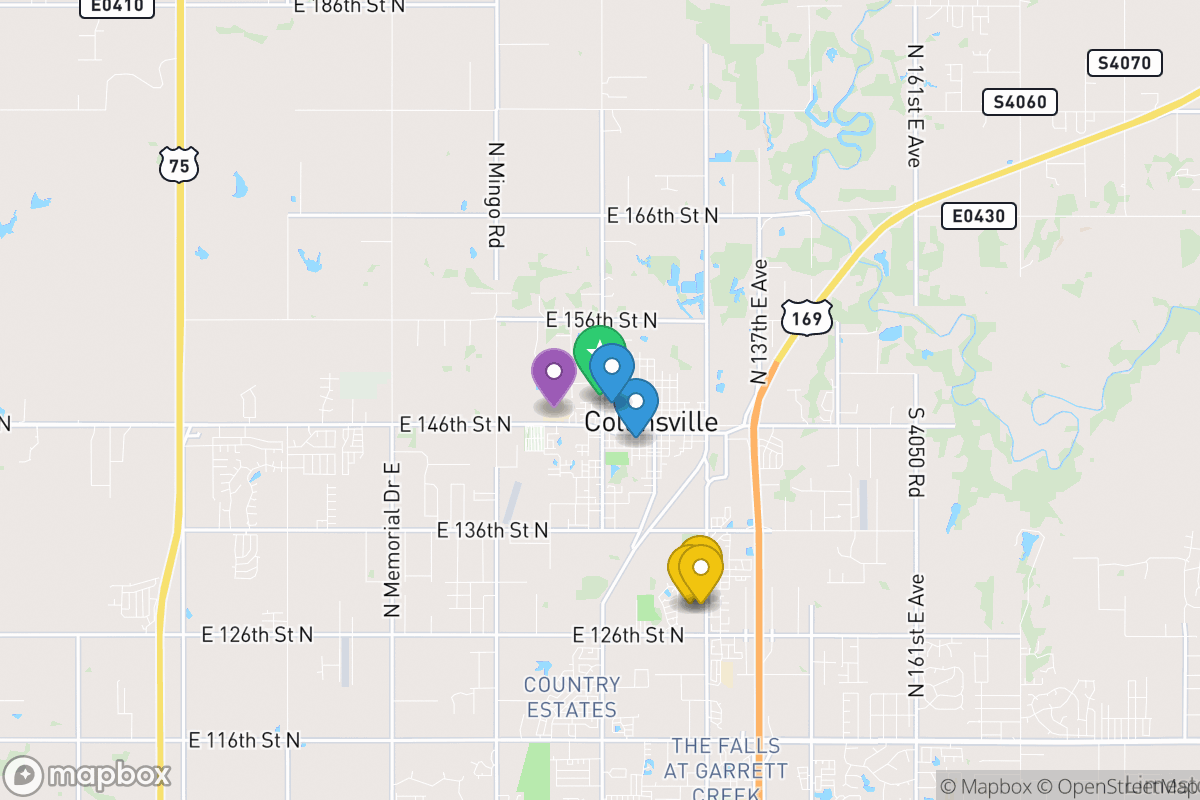Viewport: 1200px width, 800px height.
Task: Select the blue pin beside the green pin
Action: pos(611,367)
